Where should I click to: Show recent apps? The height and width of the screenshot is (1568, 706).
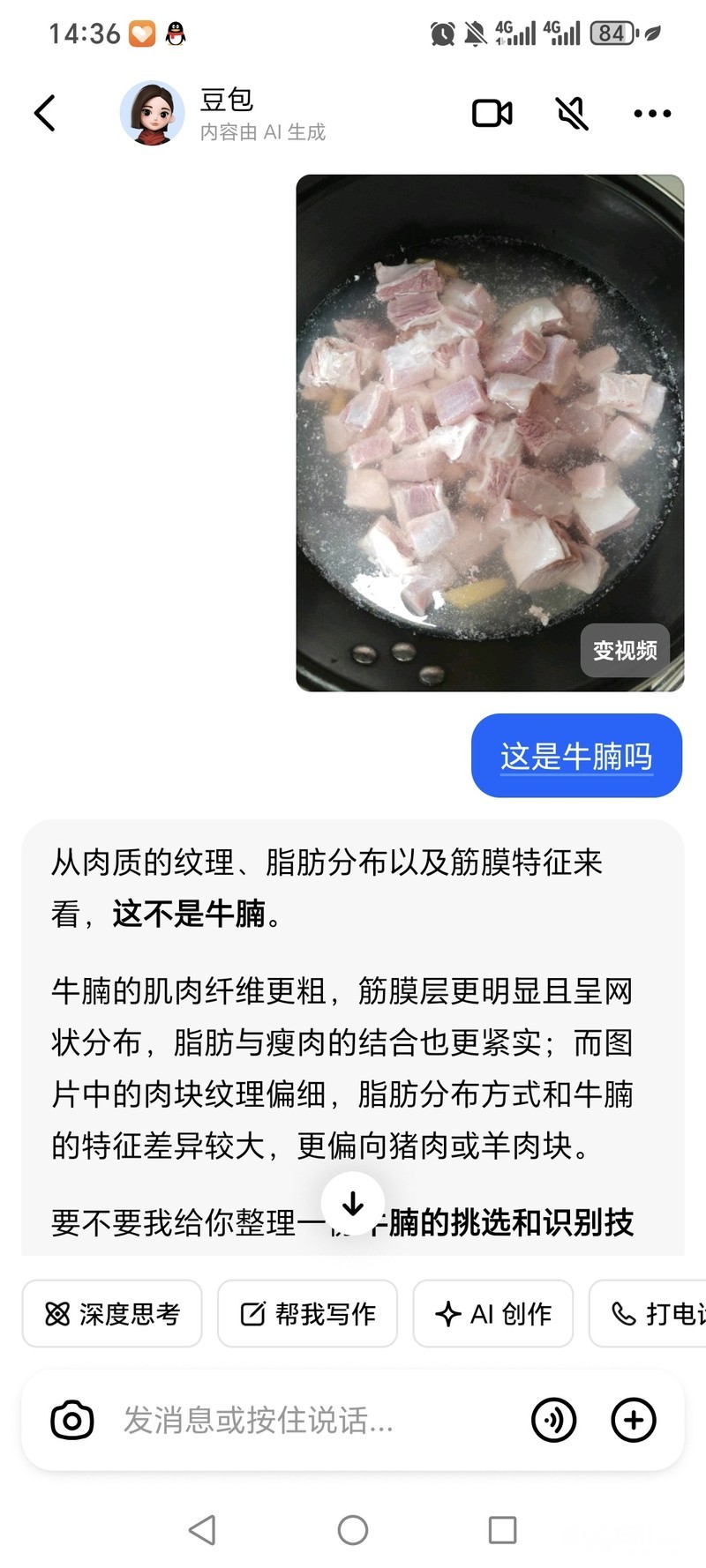pos(502,1530)
